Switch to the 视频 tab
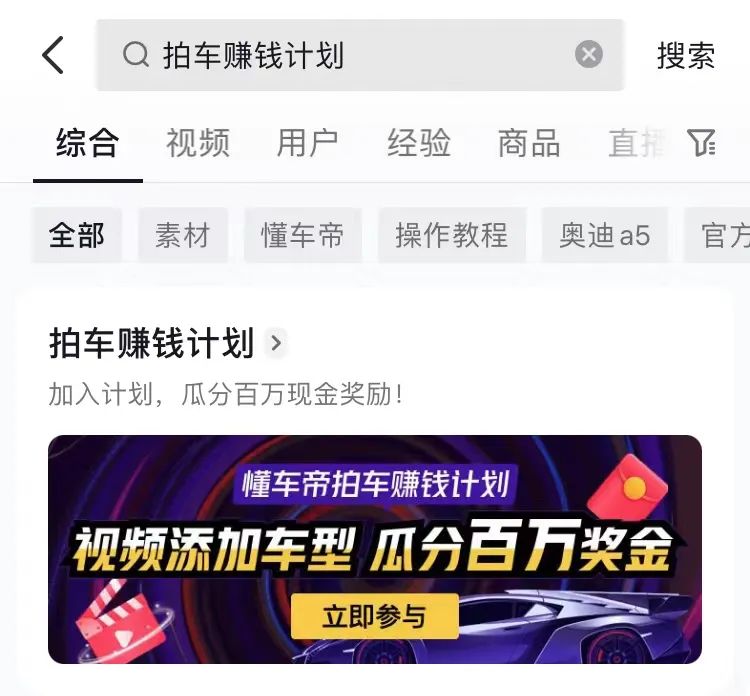This screenshot has width=750, height=696. pos(198,143)
